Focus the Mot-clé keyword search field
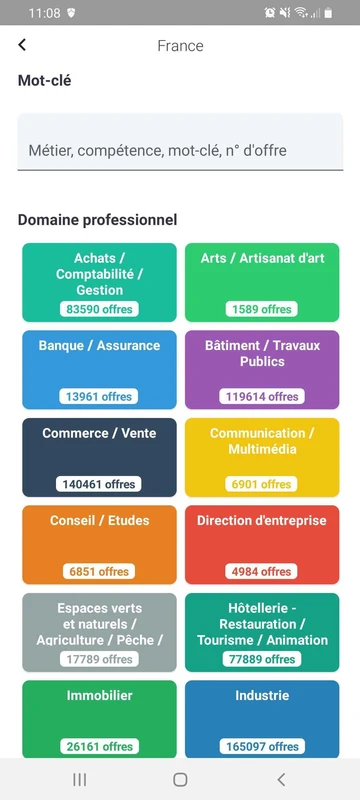The height and width of the screenshot is (800, 360). click(180, 142)
